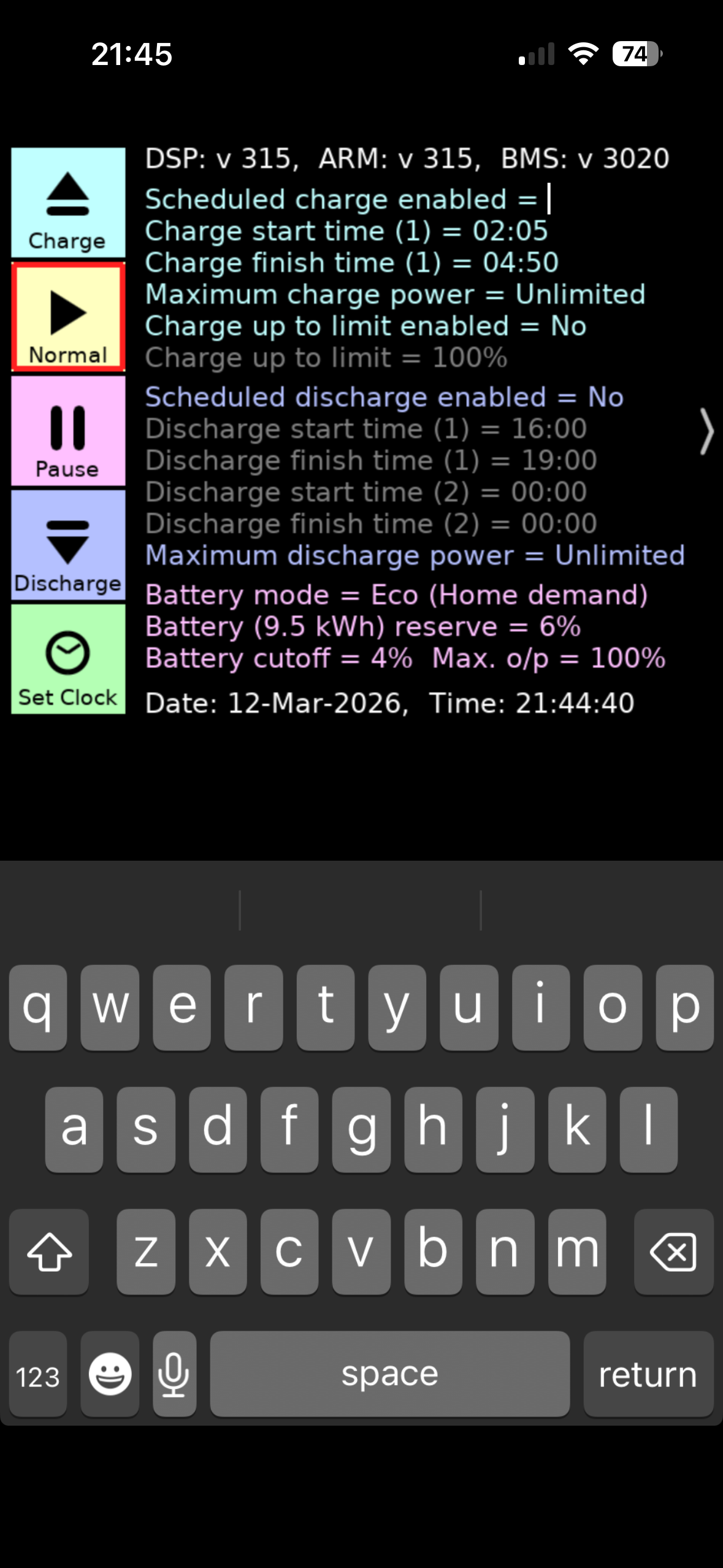Go to next page with right chevron
723x1568 pixels.
(707, 432)
